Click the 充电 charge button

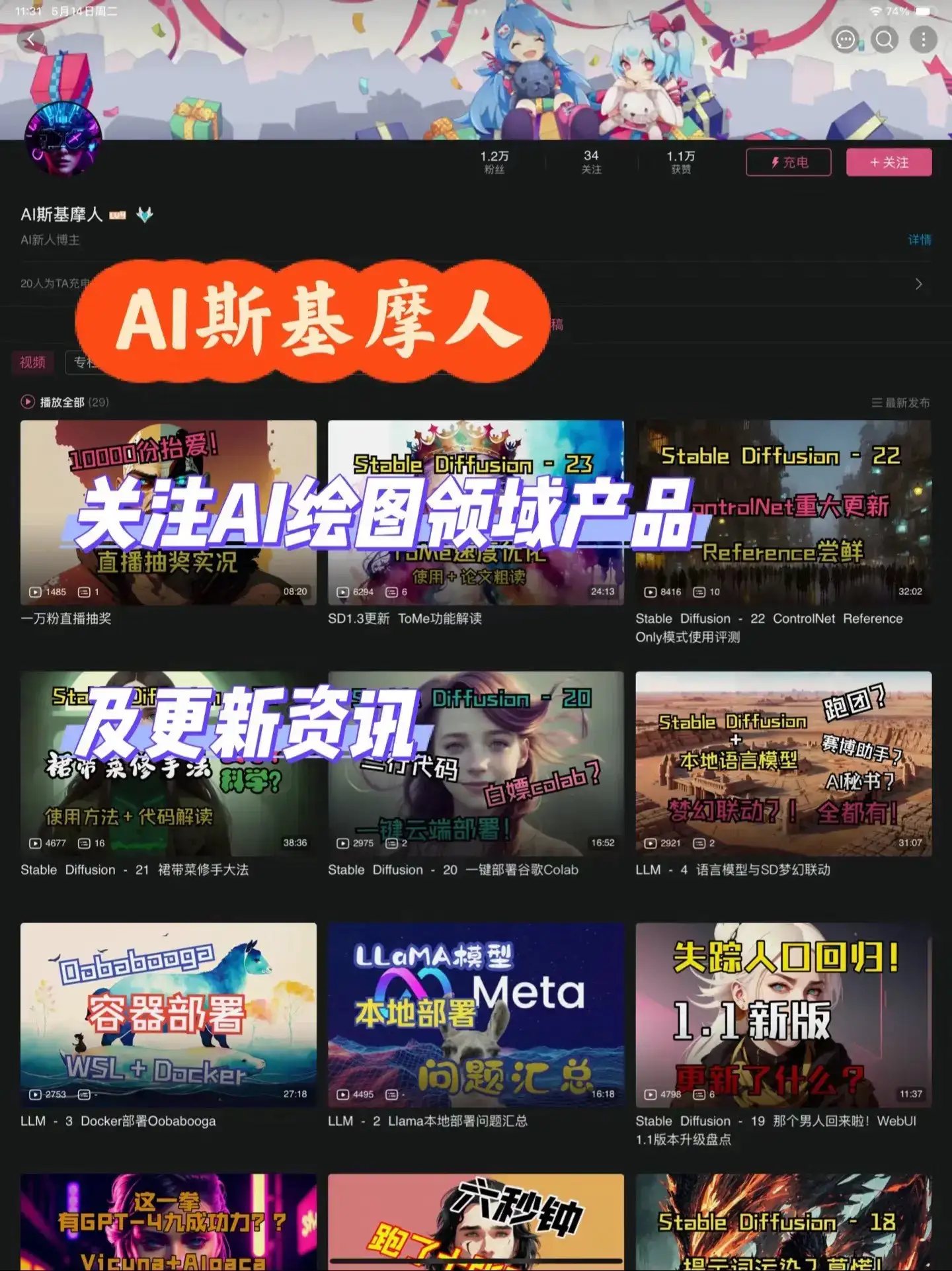(x=789, y=162)
